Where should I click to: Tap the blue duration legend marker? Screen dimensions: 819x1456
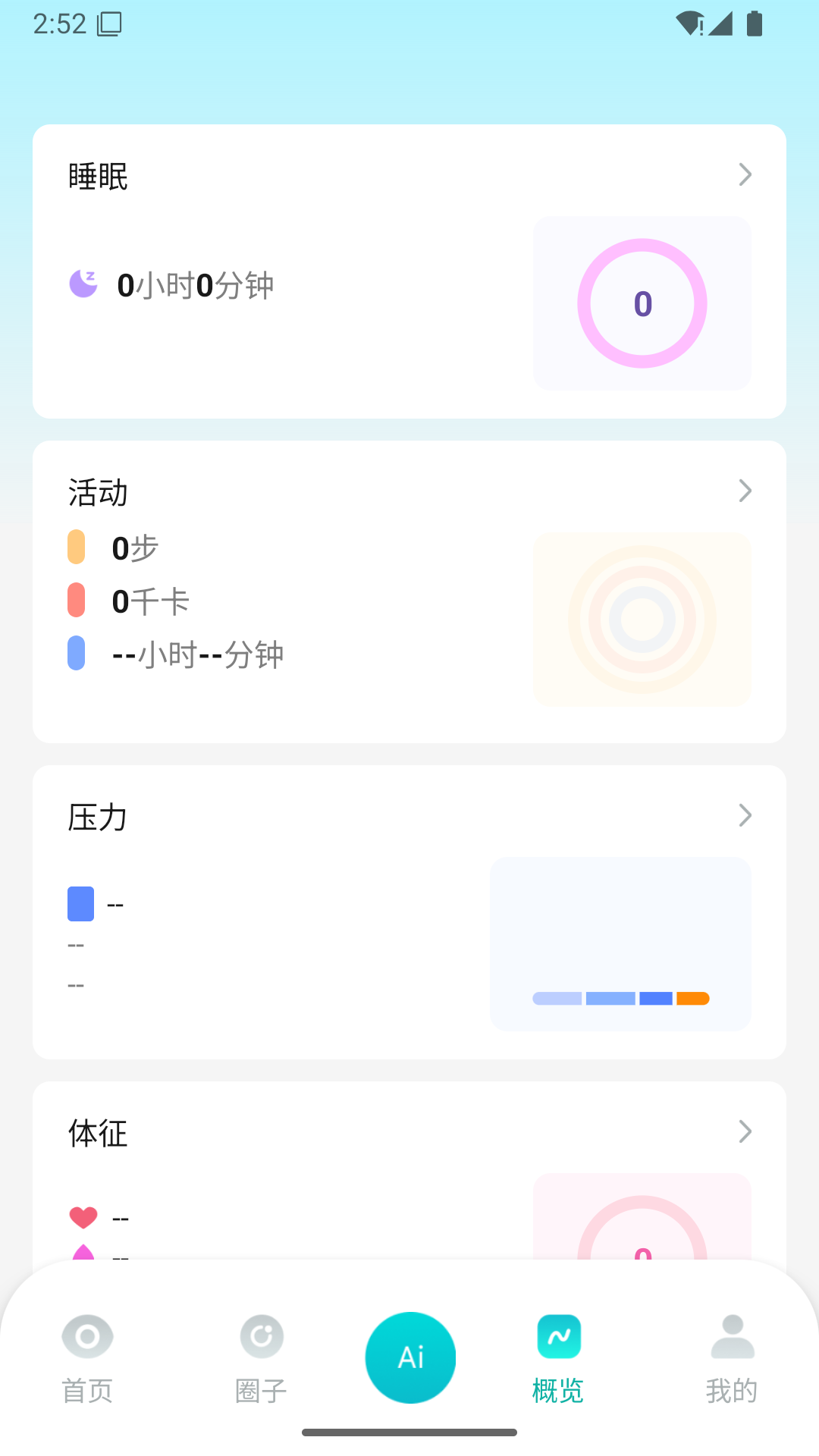click(77, 654)
